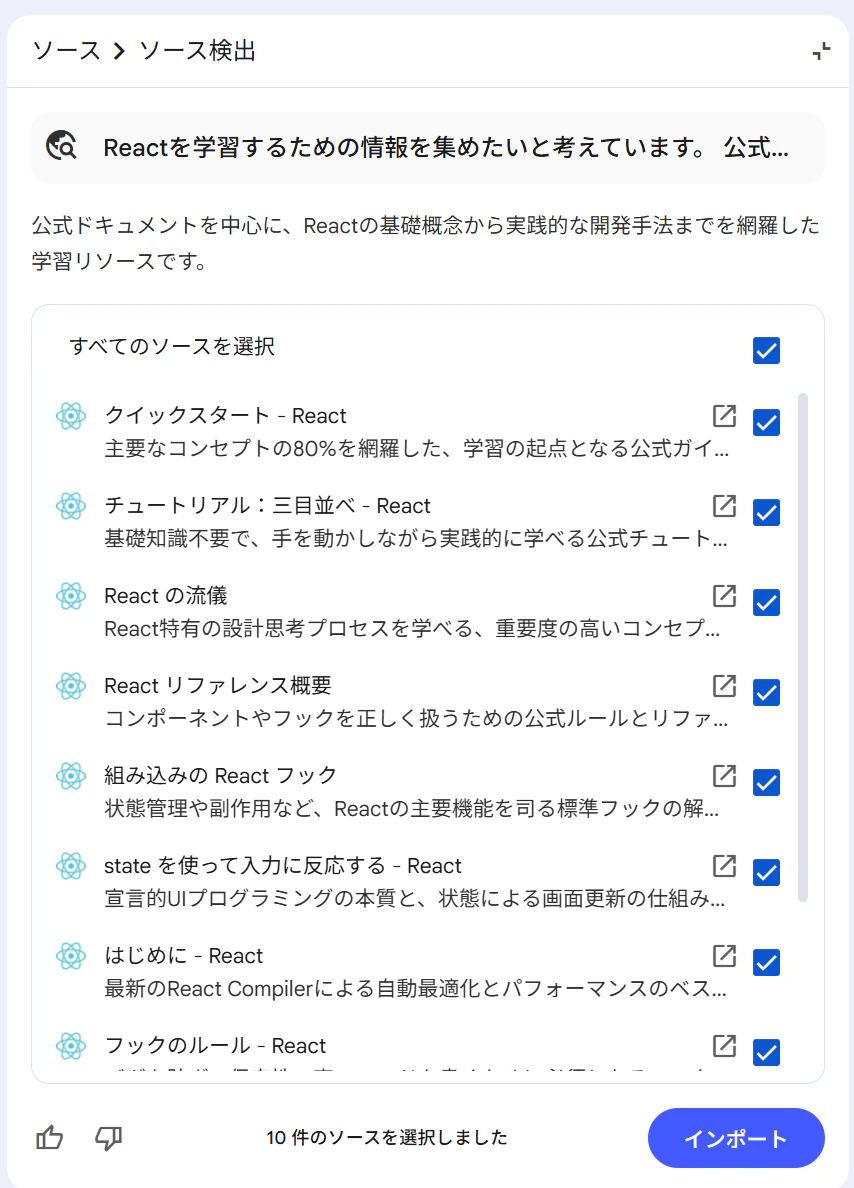Viewport: 854px width, 1188px height.
Task: Open React の流儀 external link icon
Action: (724, 596)
